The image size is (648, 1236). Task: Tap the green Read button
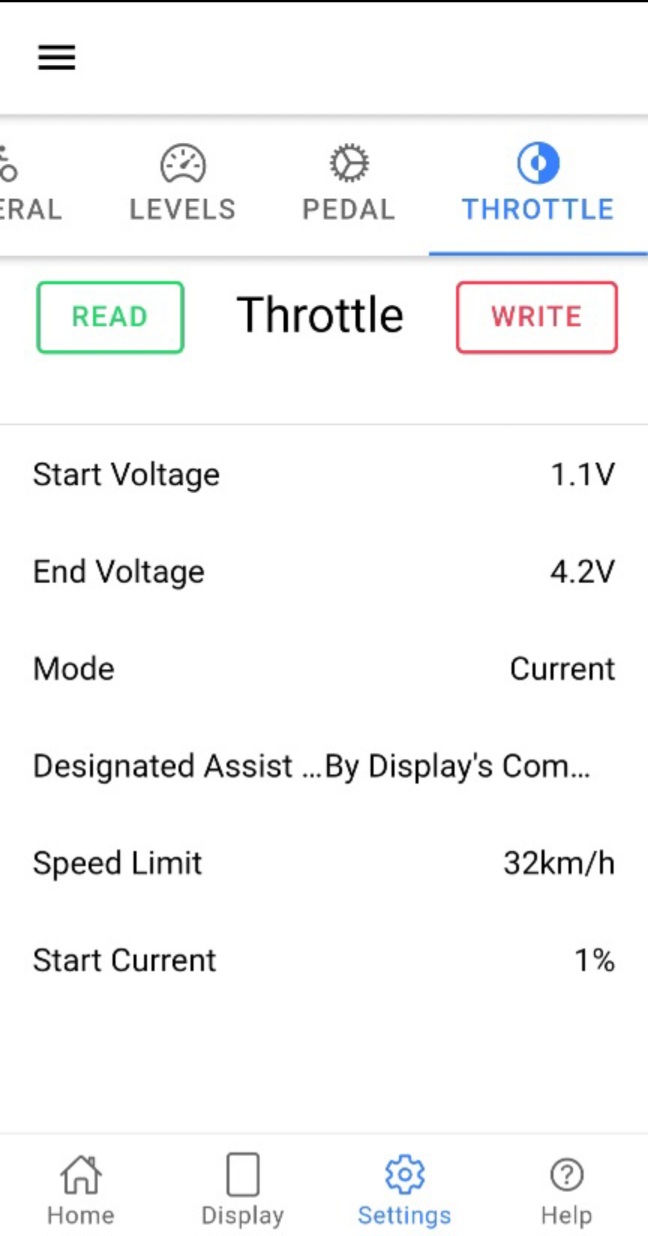tap(110, 317)
